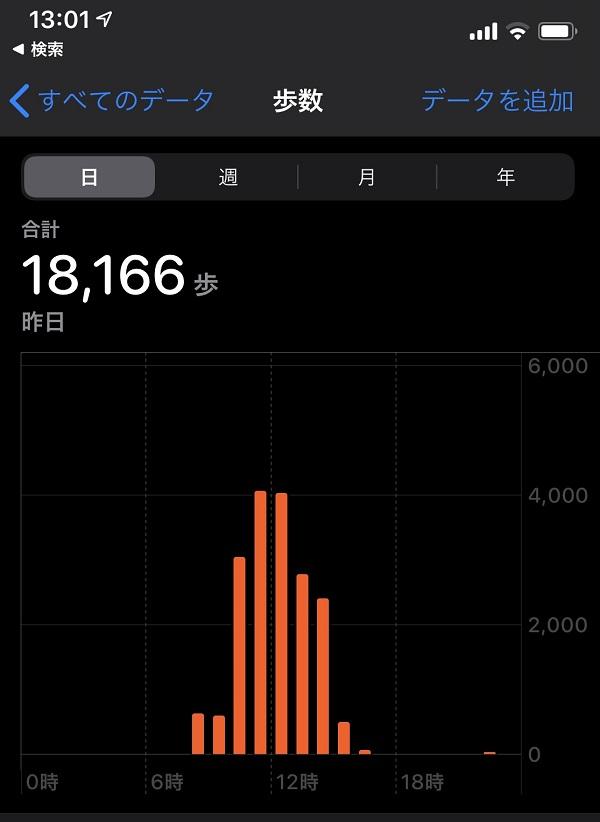Go back to すべてのデータ

pyautogui.click(x=112, y=101)
